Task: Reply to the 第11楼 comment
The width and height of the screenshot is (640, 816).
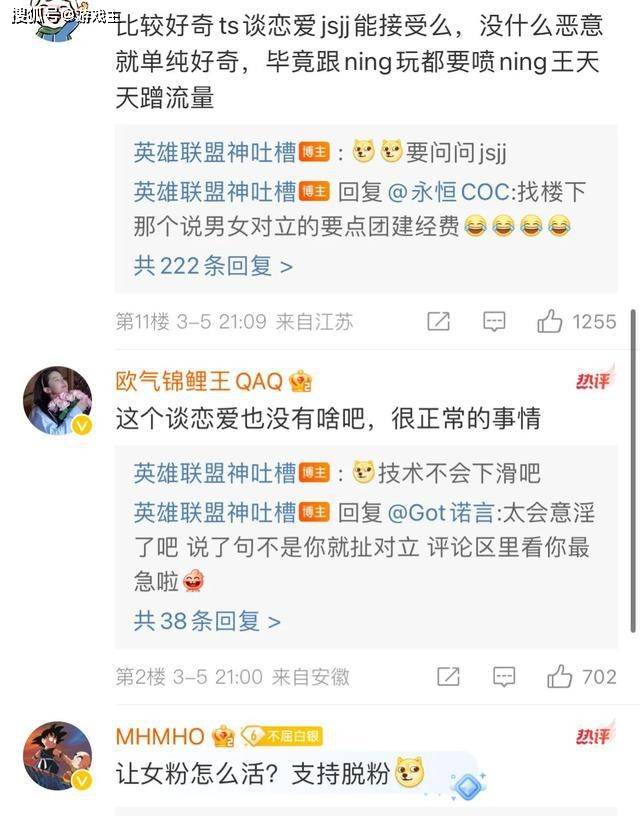Action: point(494,322)
